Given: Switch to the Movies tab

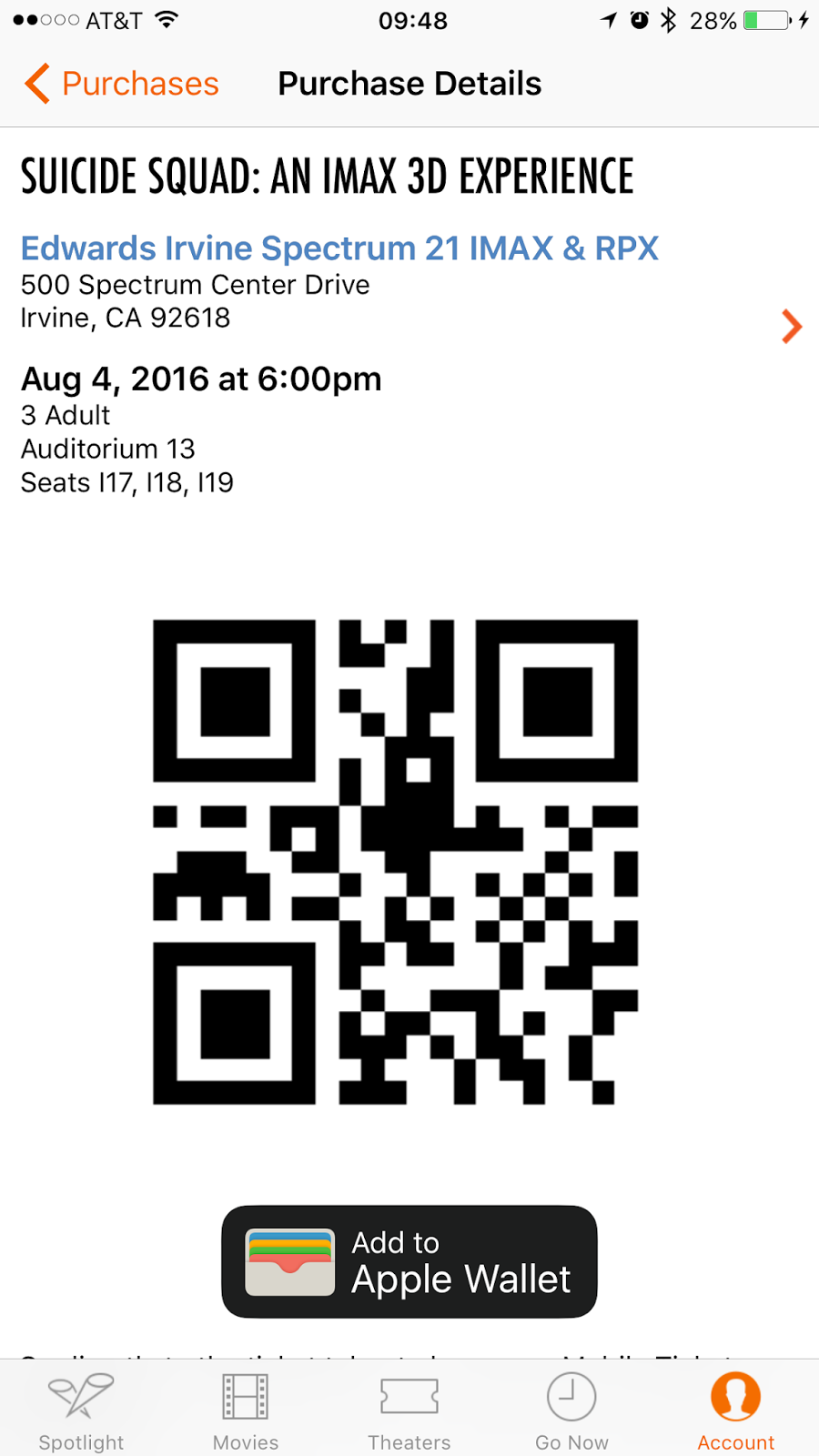Looking at the screenshot, I should click(246, 1410).
